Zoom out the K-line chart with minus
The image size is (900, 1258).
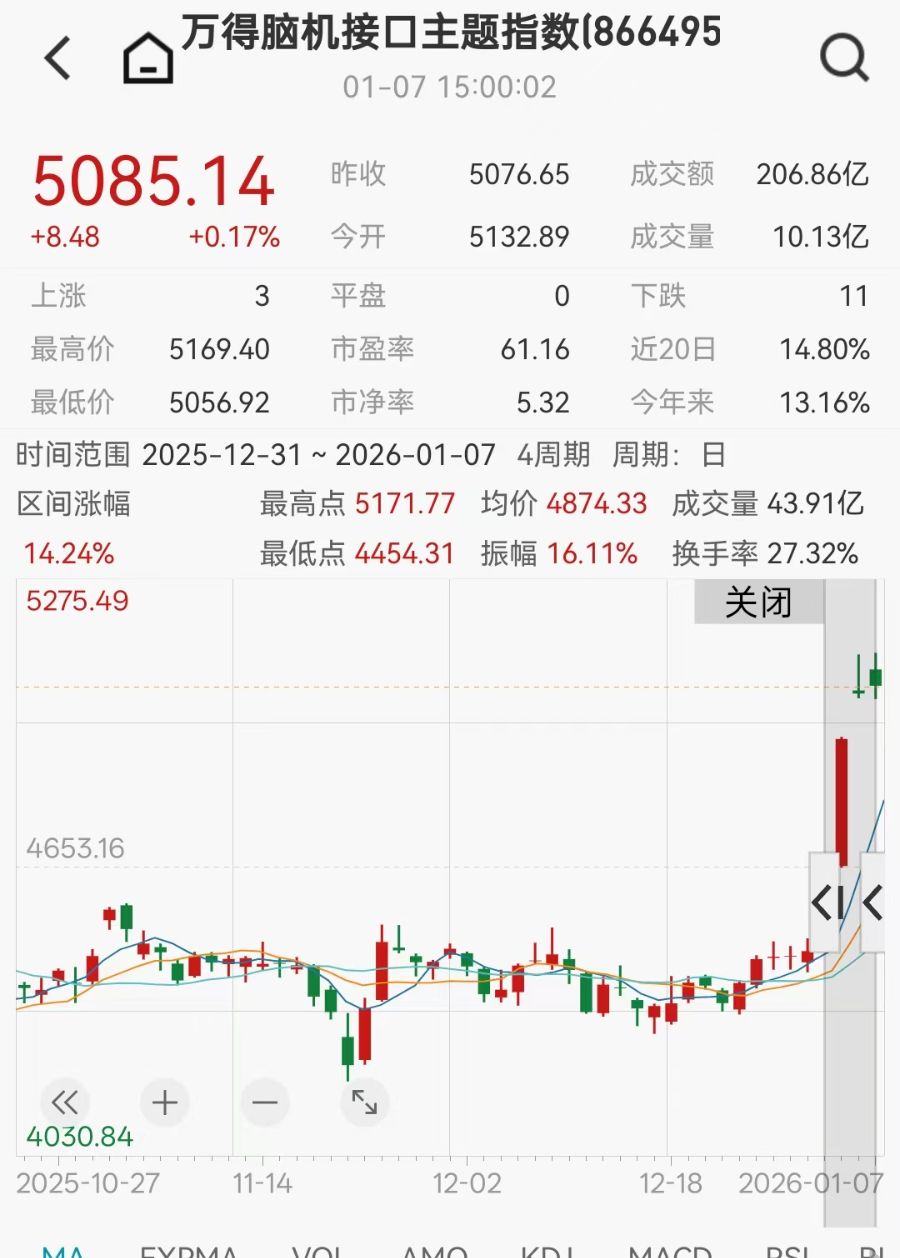(x=265, y=1103)
